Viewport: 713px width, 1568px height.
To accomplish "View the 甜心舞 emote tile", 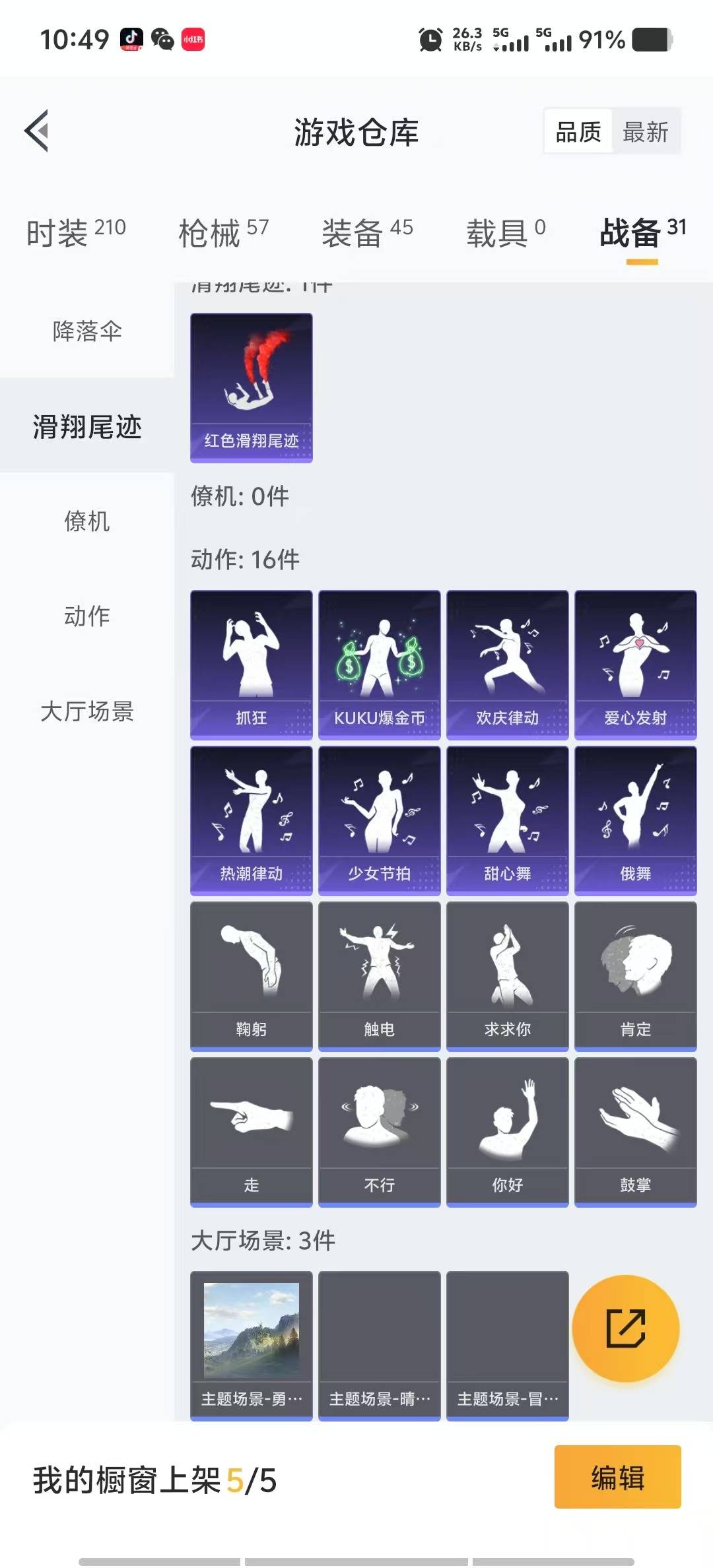I will point(508,820).
